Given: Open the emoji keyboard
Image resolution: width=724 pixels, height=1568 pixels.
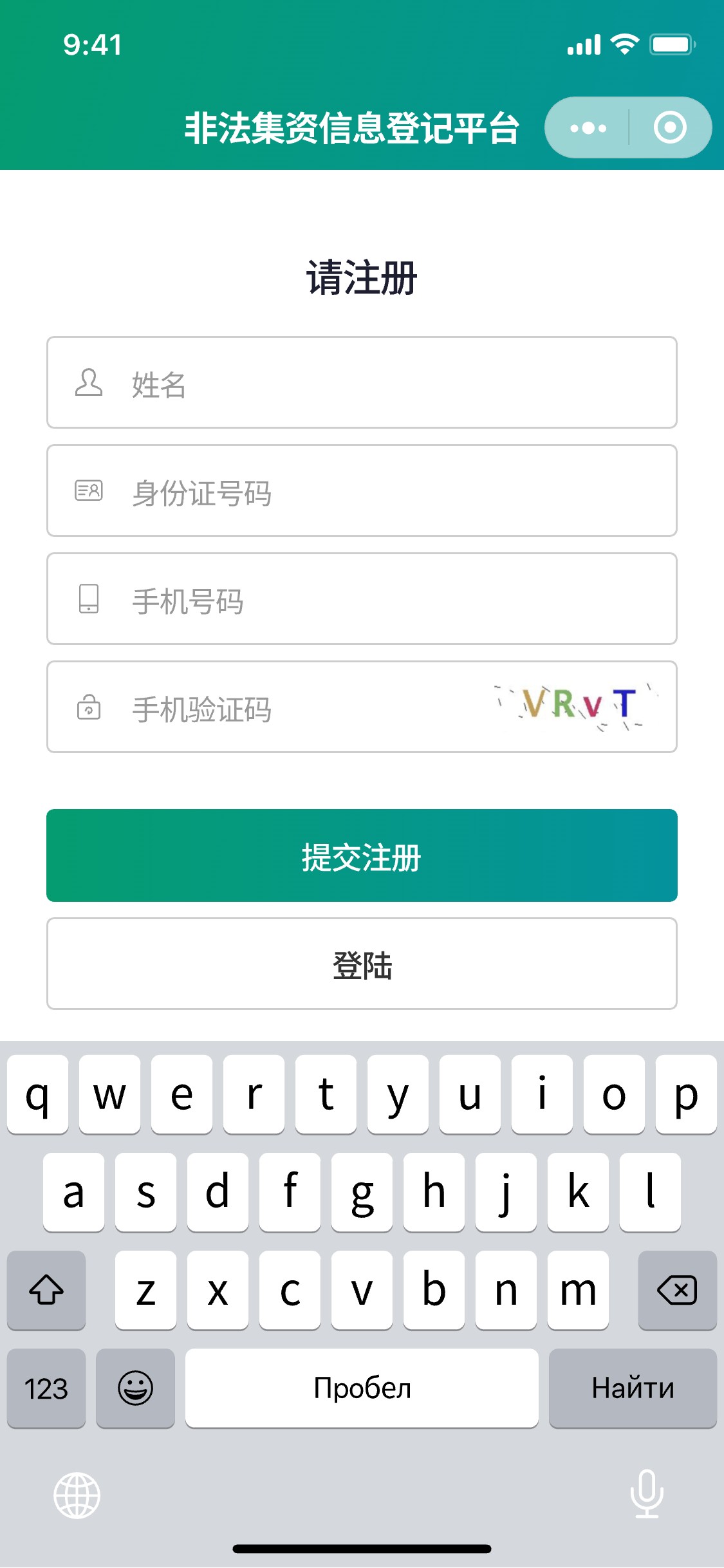Looking at the screenshot, I should tap(135, 1388).
